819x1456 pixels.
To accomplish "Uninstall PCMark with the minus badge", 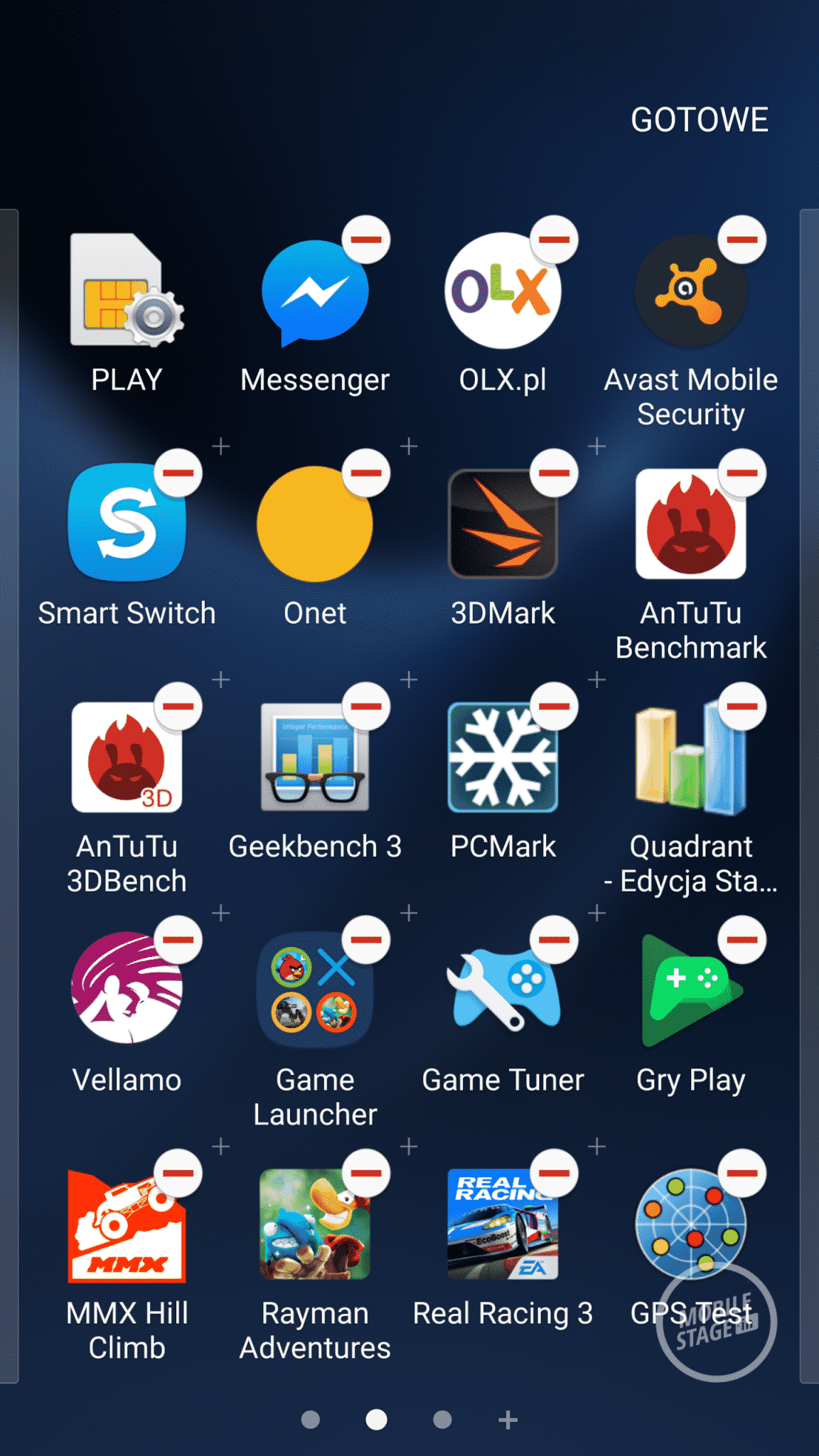I will point(554,706).
